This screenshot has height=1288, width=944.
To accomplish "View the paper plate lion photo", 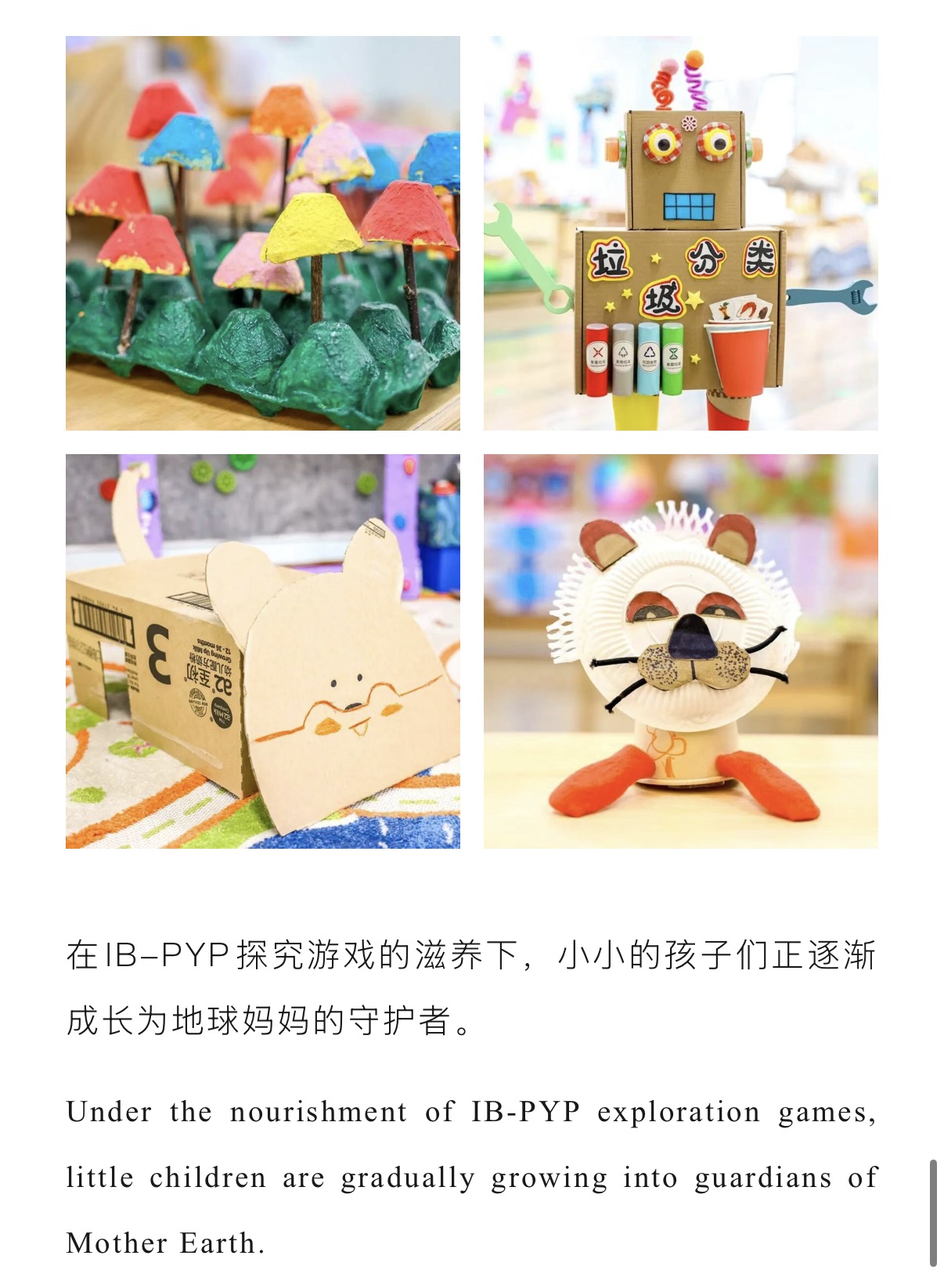I will (x=680, y=651).
